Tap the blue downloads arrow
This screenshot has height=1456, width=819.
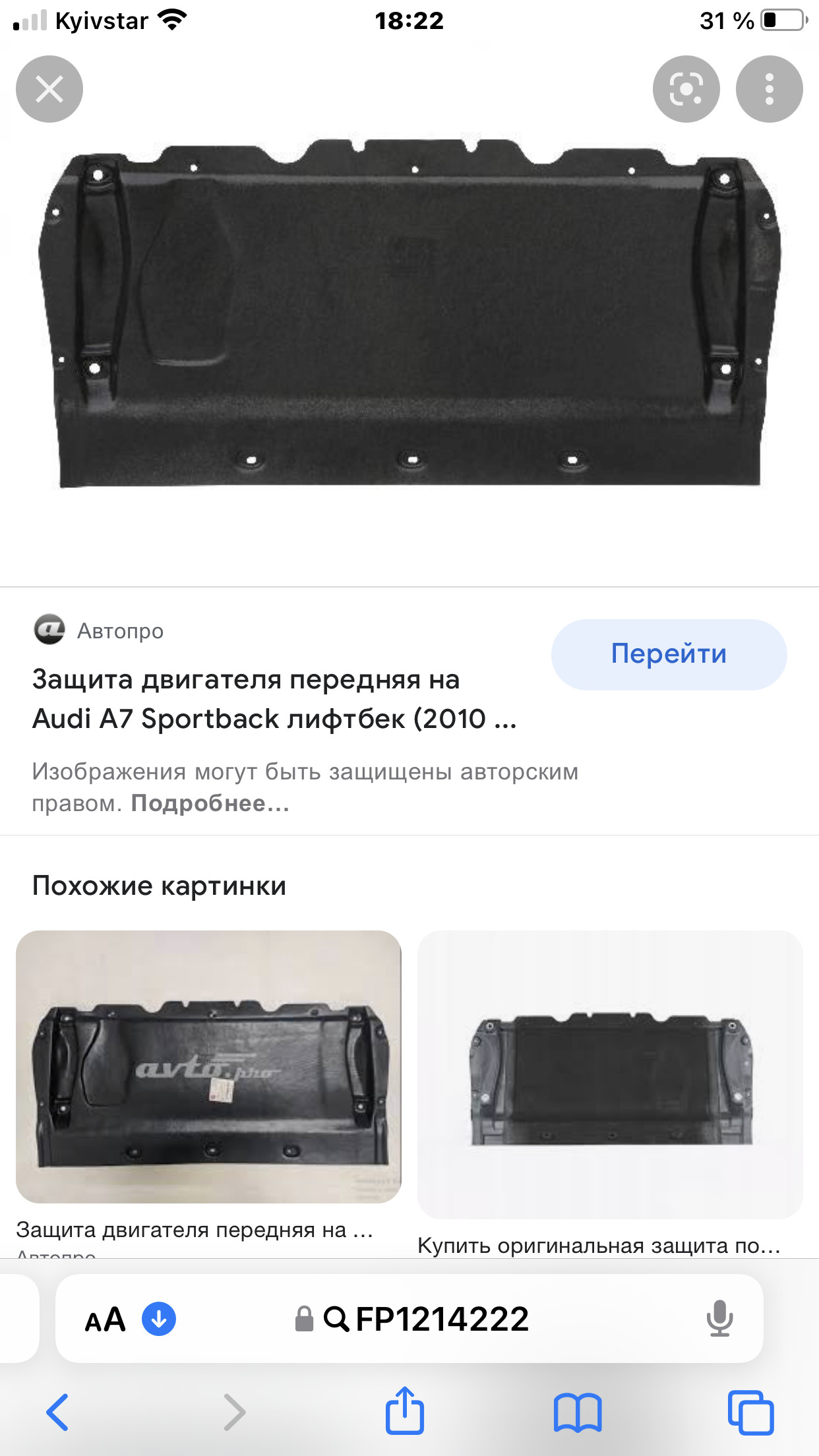(159, 1319)
